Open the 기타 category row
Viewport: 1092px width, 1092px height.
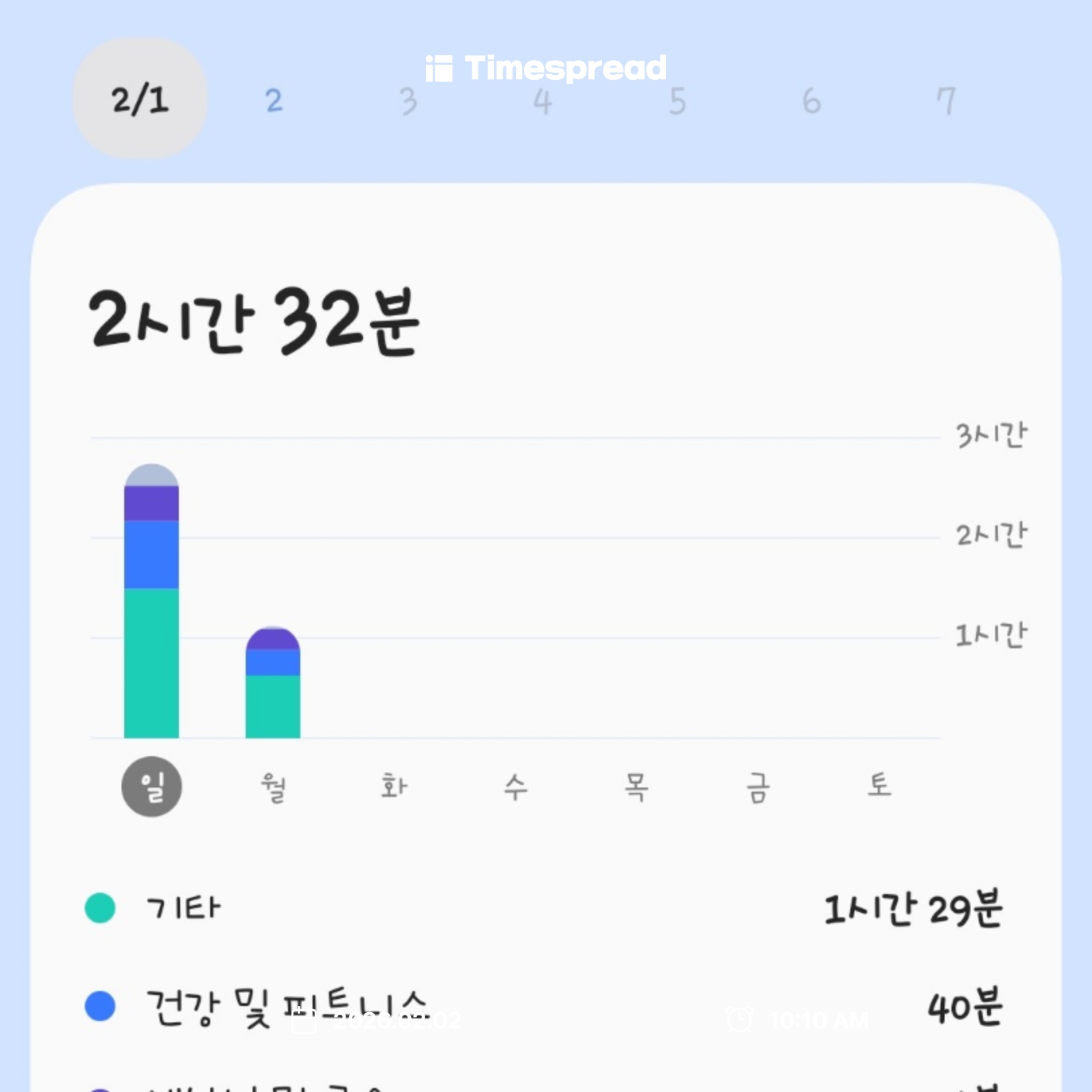pos(543,908)
